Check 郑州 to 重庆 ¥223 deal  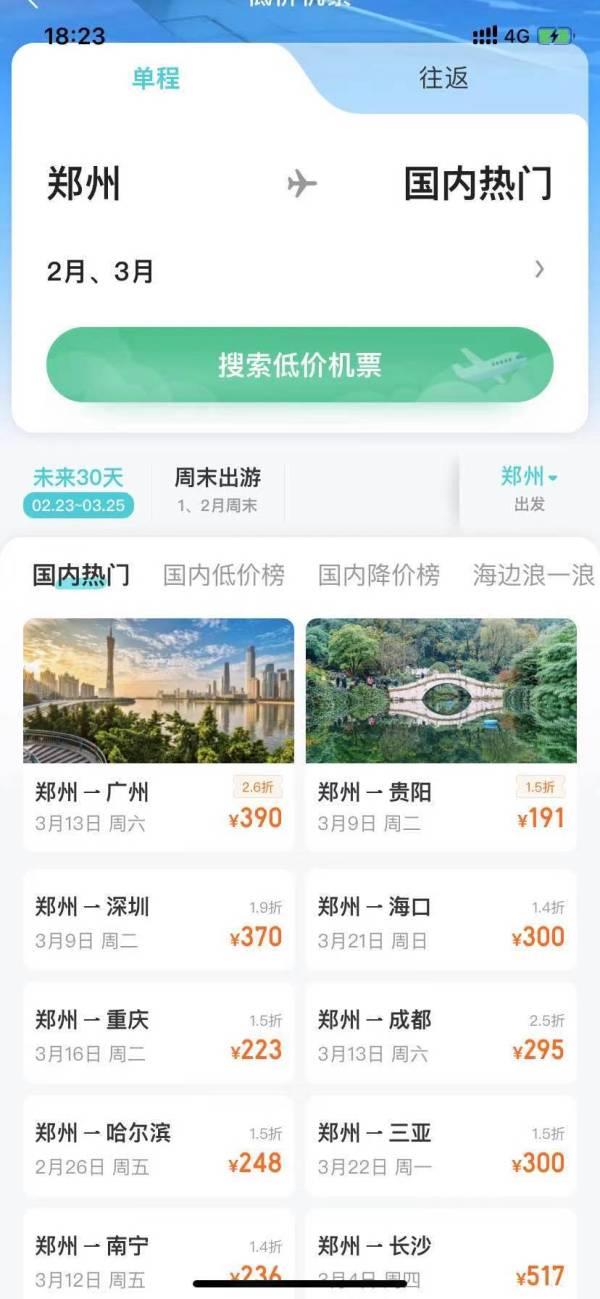158,1034
